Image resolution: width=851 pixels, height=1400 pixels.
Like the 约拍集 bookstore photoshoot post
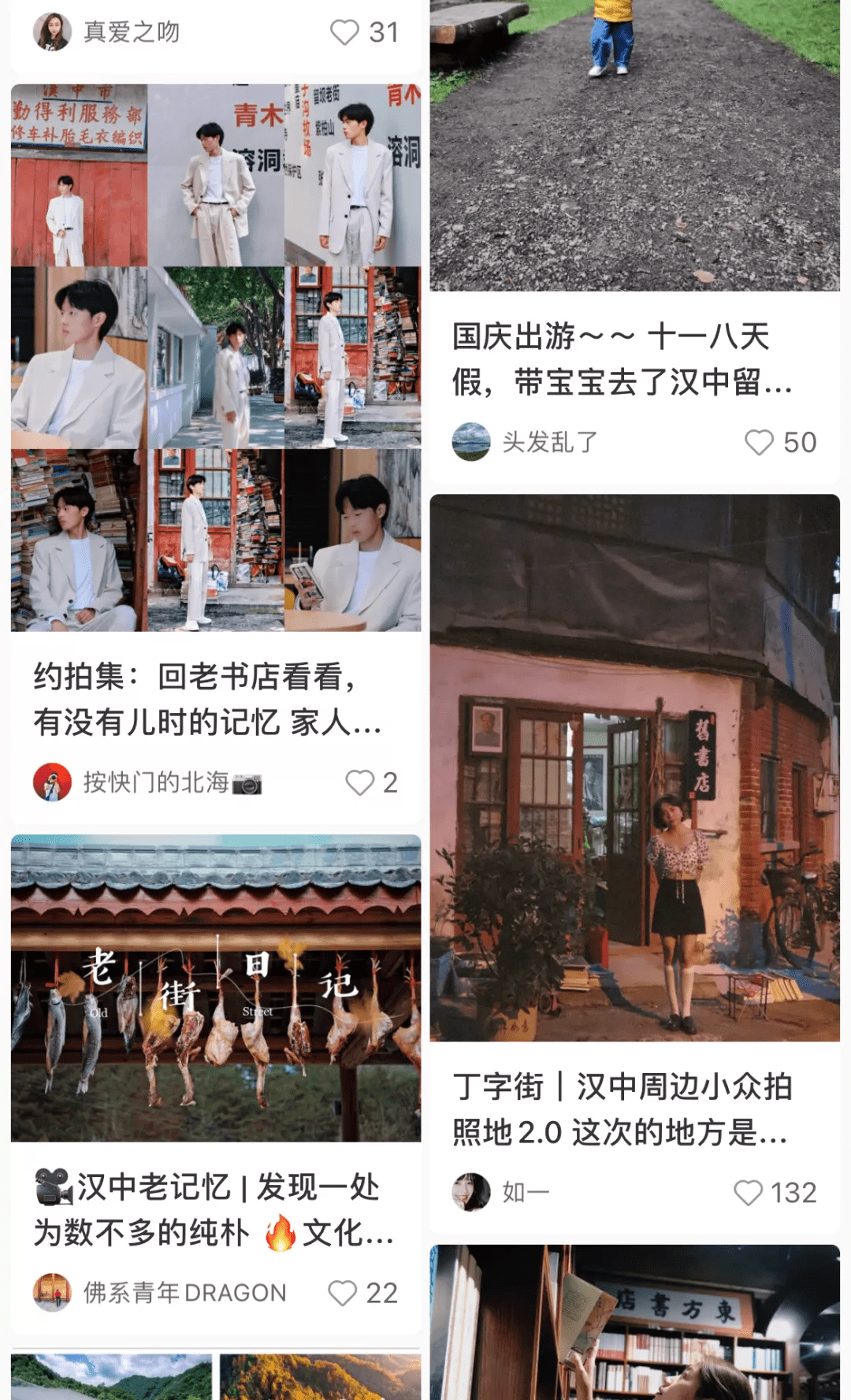363,782
